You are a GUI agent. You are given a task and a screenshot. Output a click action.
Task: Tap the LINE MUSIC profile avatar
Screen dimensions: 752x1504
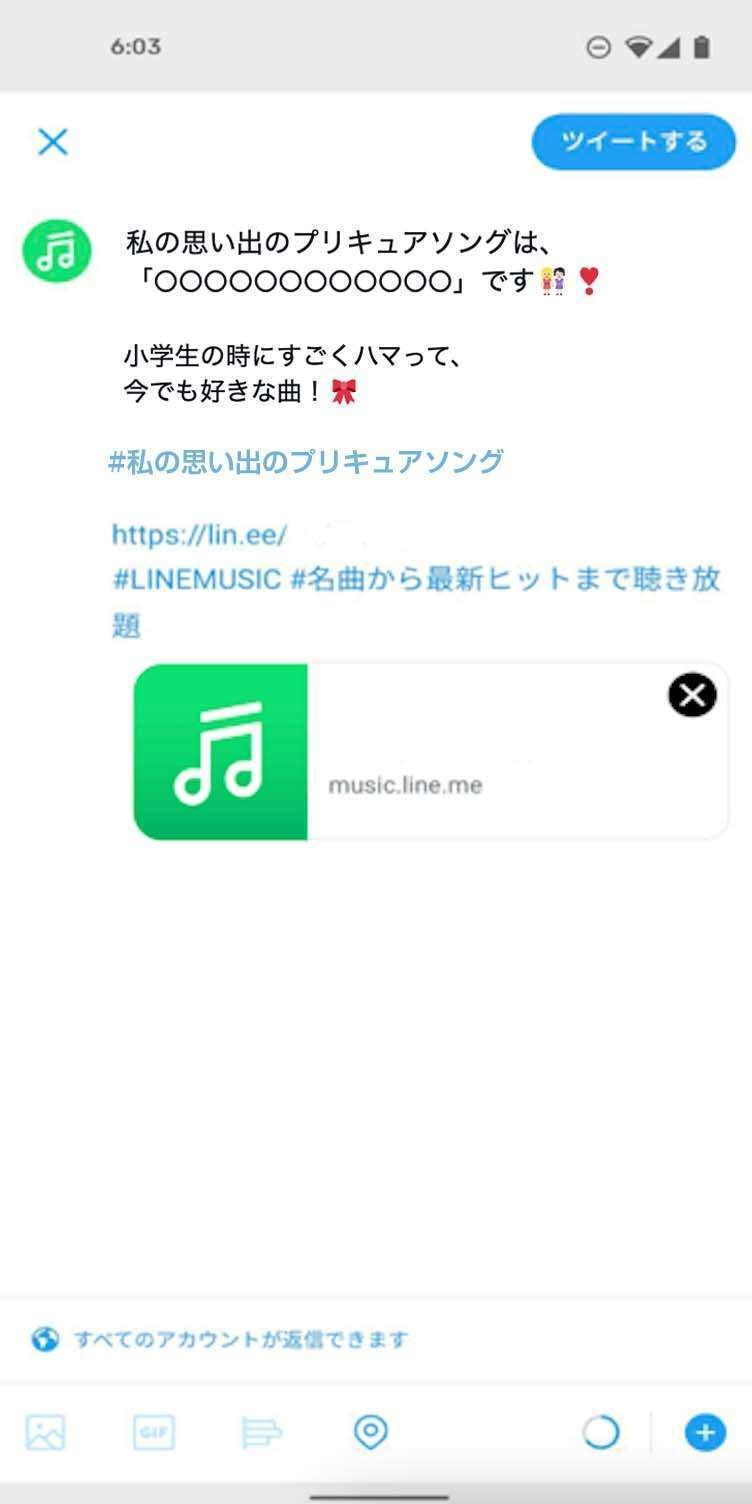pyautogui.click(x=57, y=251)
